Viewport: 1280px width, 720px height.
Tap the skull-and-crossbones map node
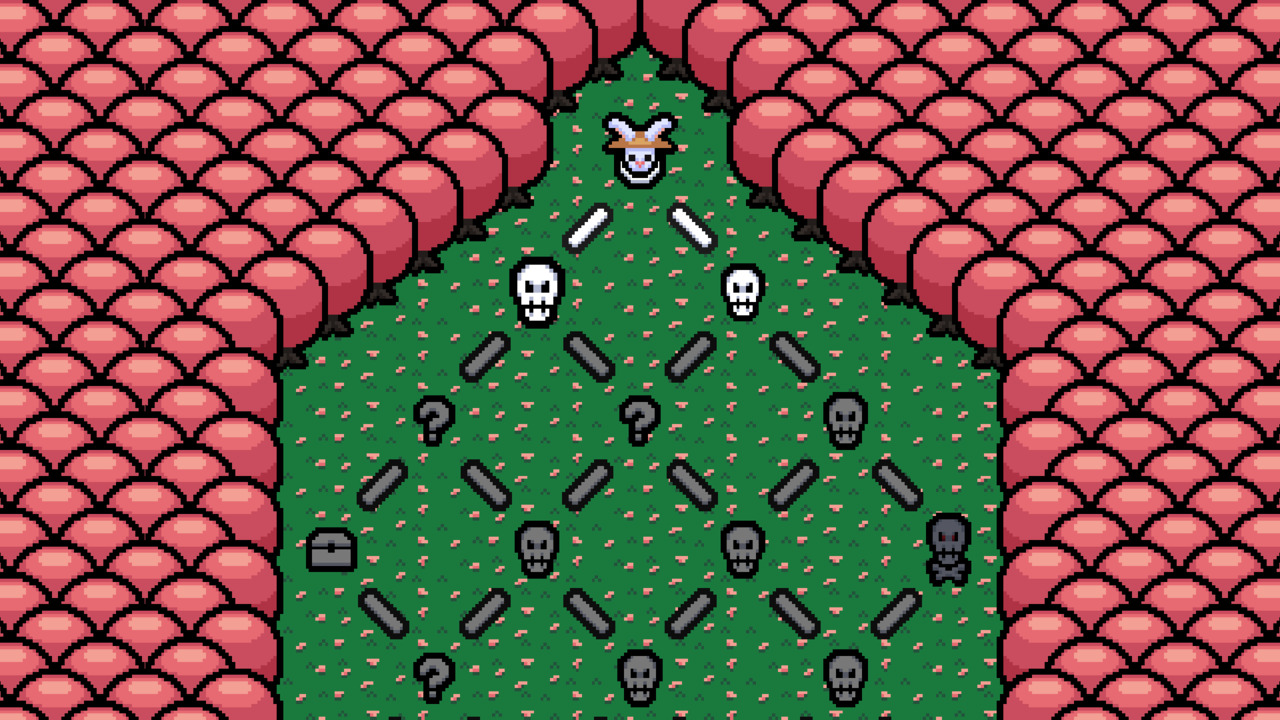(x=948, y=547)
